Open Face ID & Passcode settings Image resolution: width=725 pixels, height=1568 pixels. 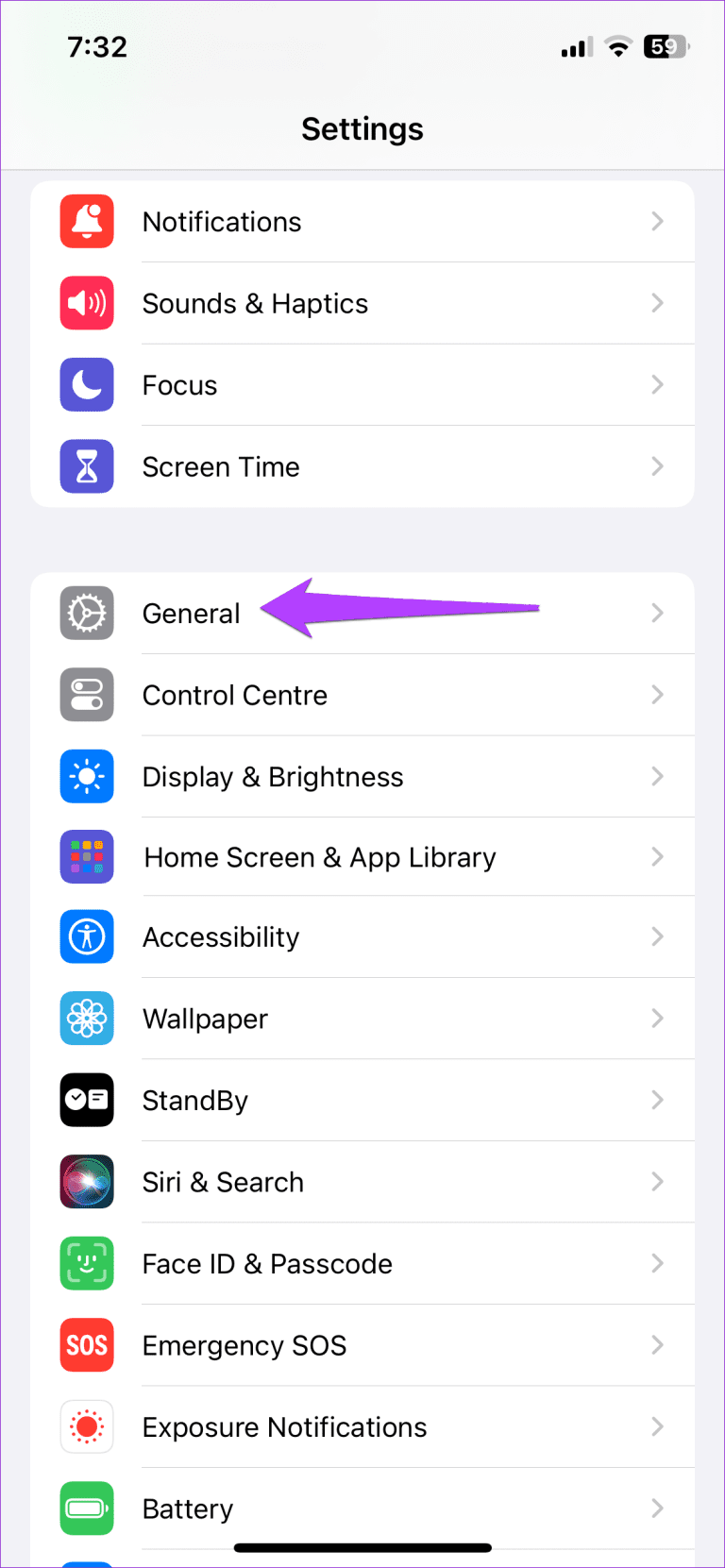362,1263
